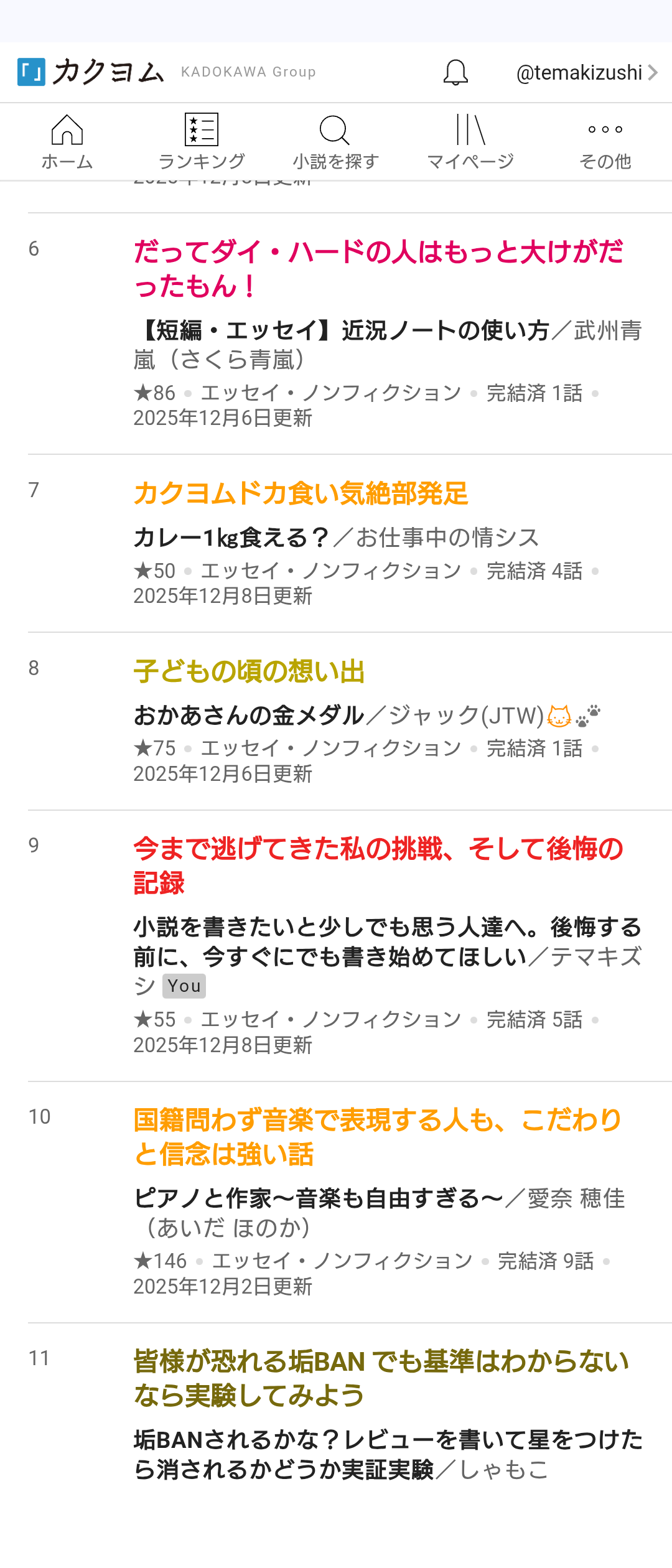Switch to the マイページ tab

pyautogui.click(x=470, y=142)
